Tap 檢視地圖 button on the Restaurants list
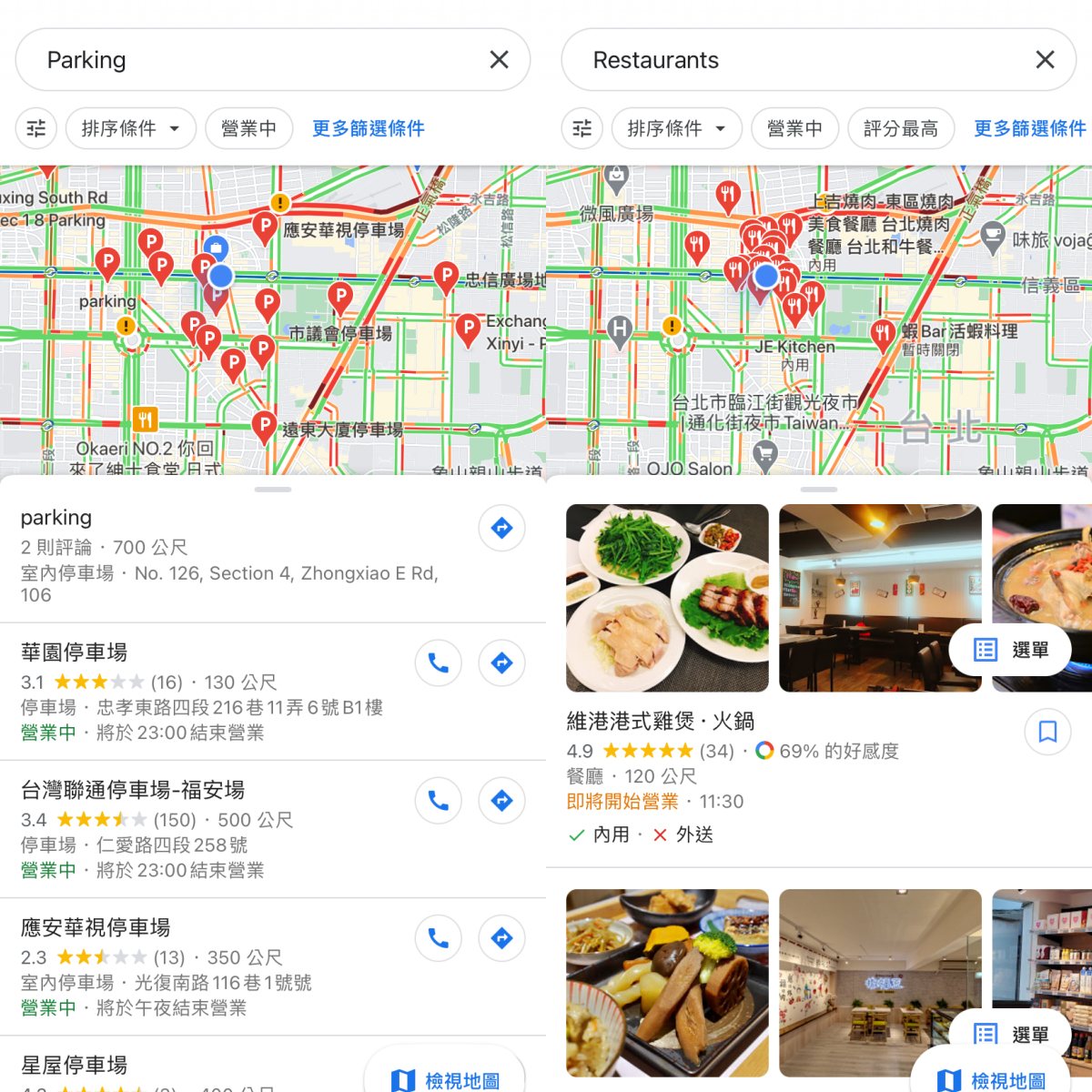 click(992, 1080)
